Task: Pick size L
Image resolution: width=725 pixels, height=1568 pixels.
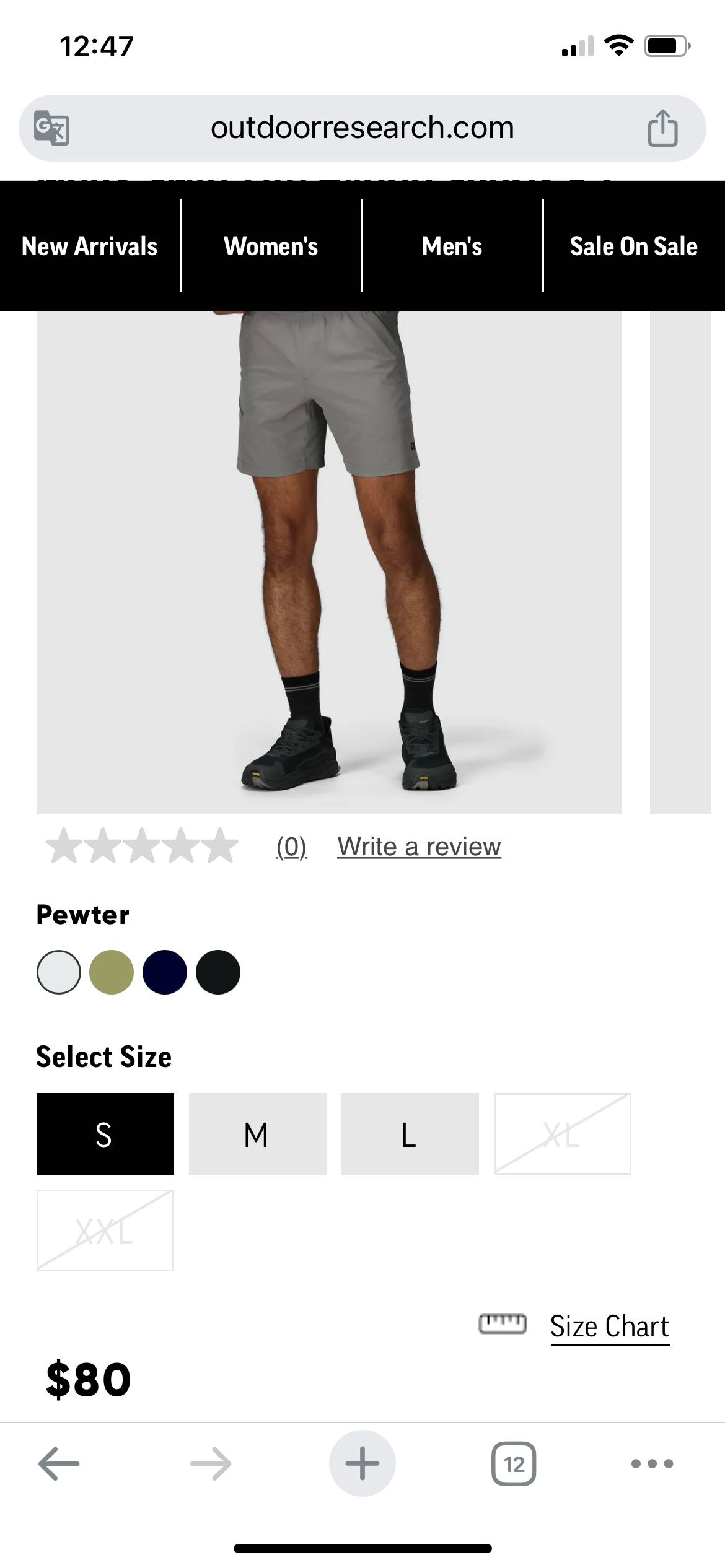Action: tap(410, 1134)
